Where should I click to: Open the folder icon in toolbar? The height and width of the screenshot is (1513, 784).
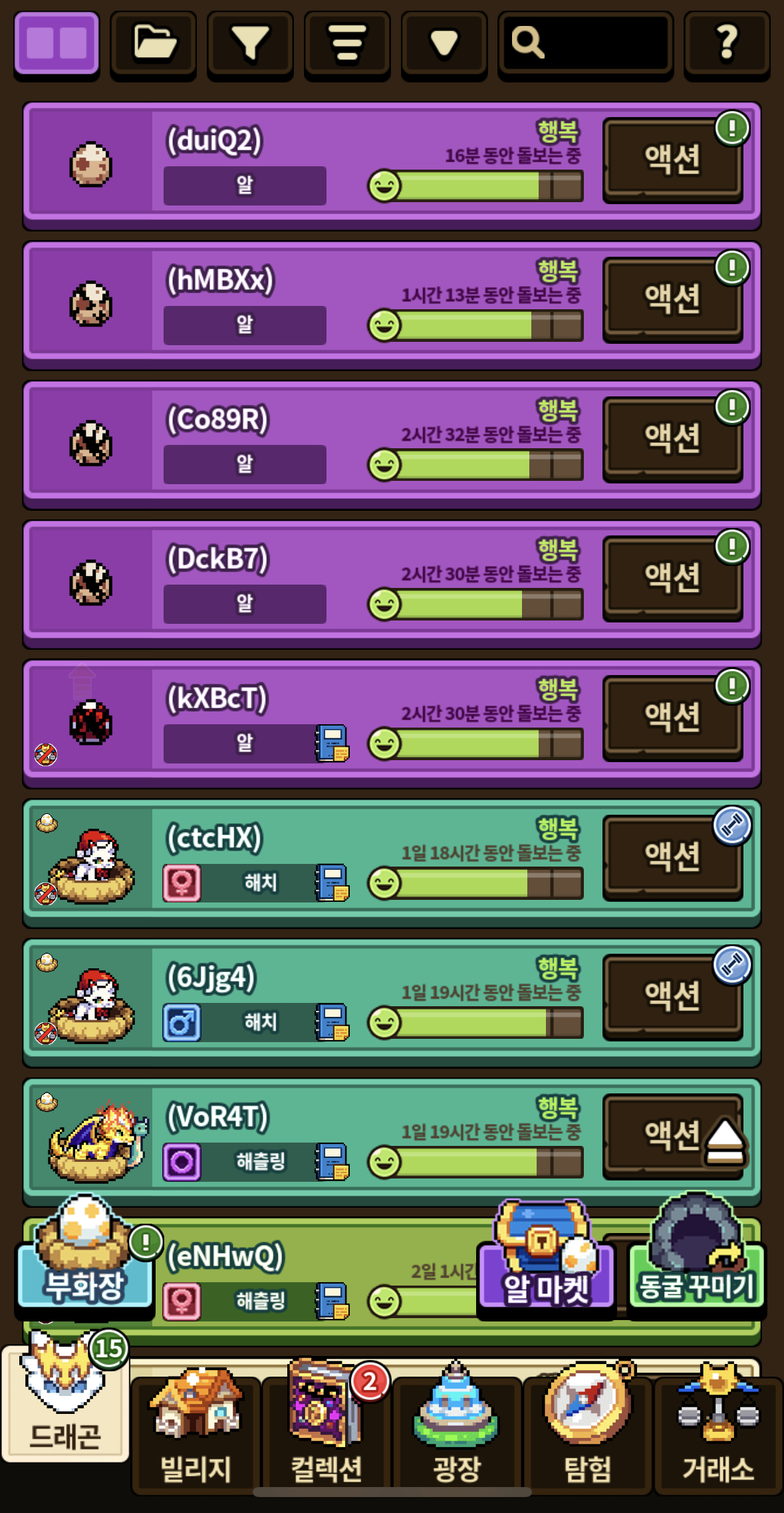pos(154,43)
